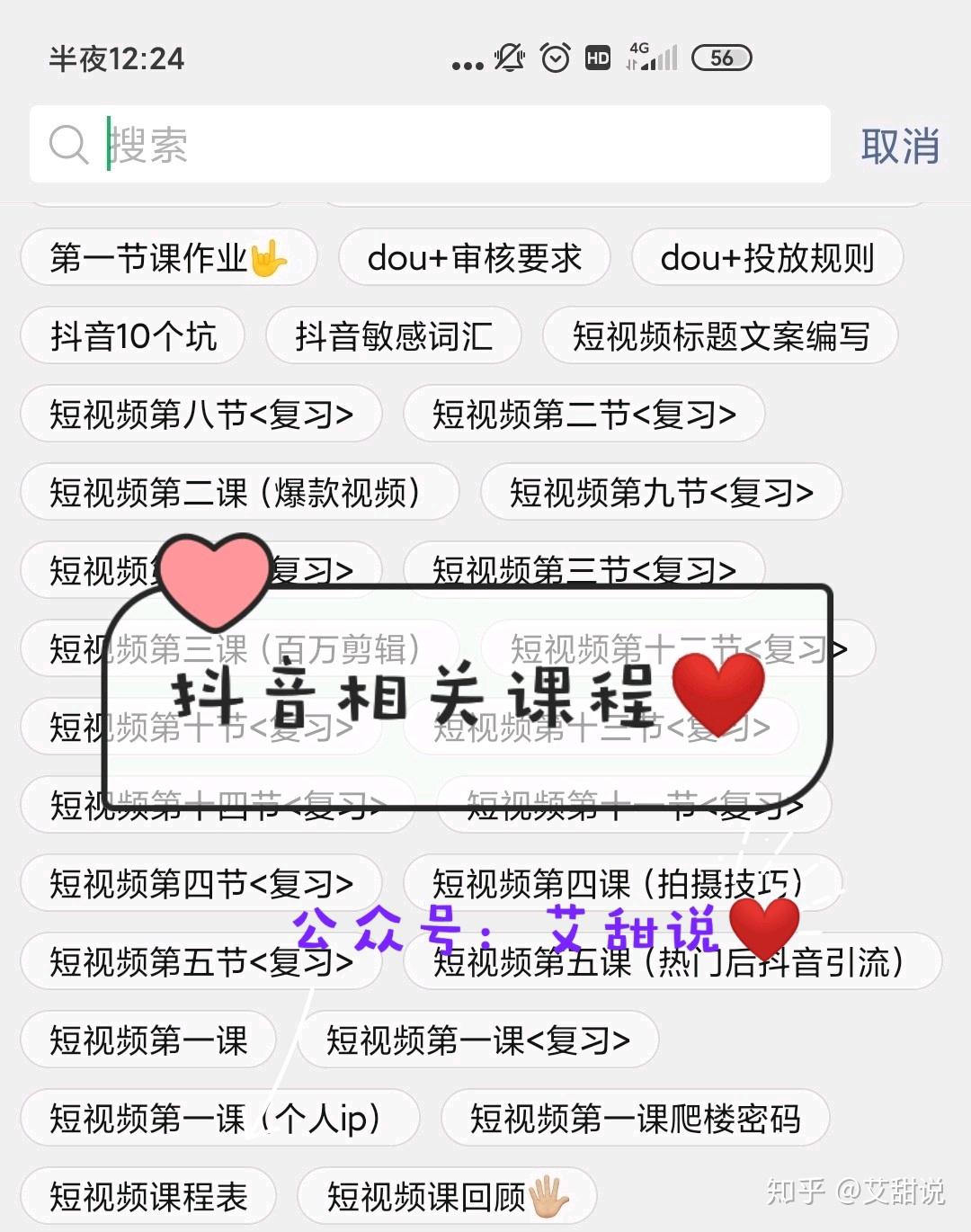Select the 第一节课作业 tag

168,258
